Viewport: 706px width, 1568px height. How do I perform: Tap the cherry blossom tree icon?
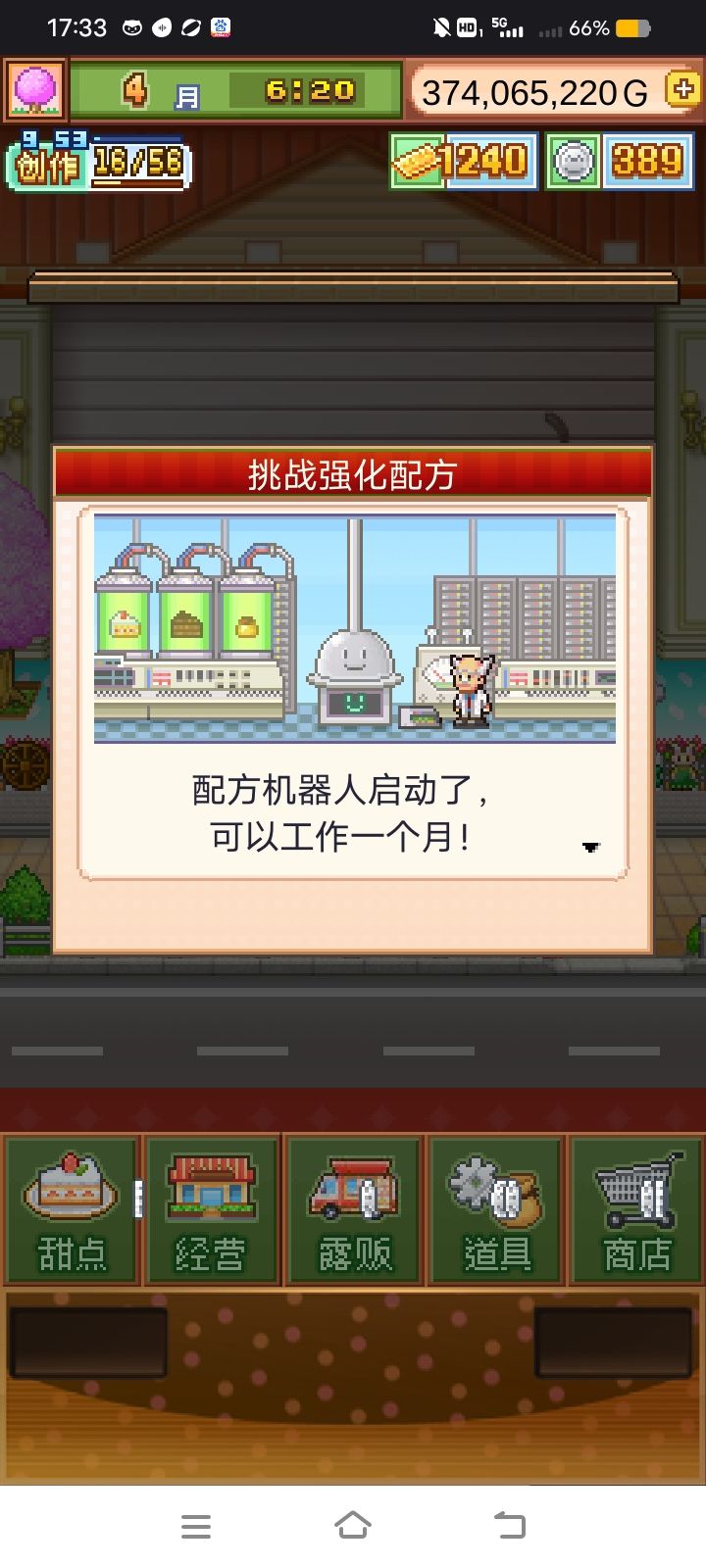(37, 90)
